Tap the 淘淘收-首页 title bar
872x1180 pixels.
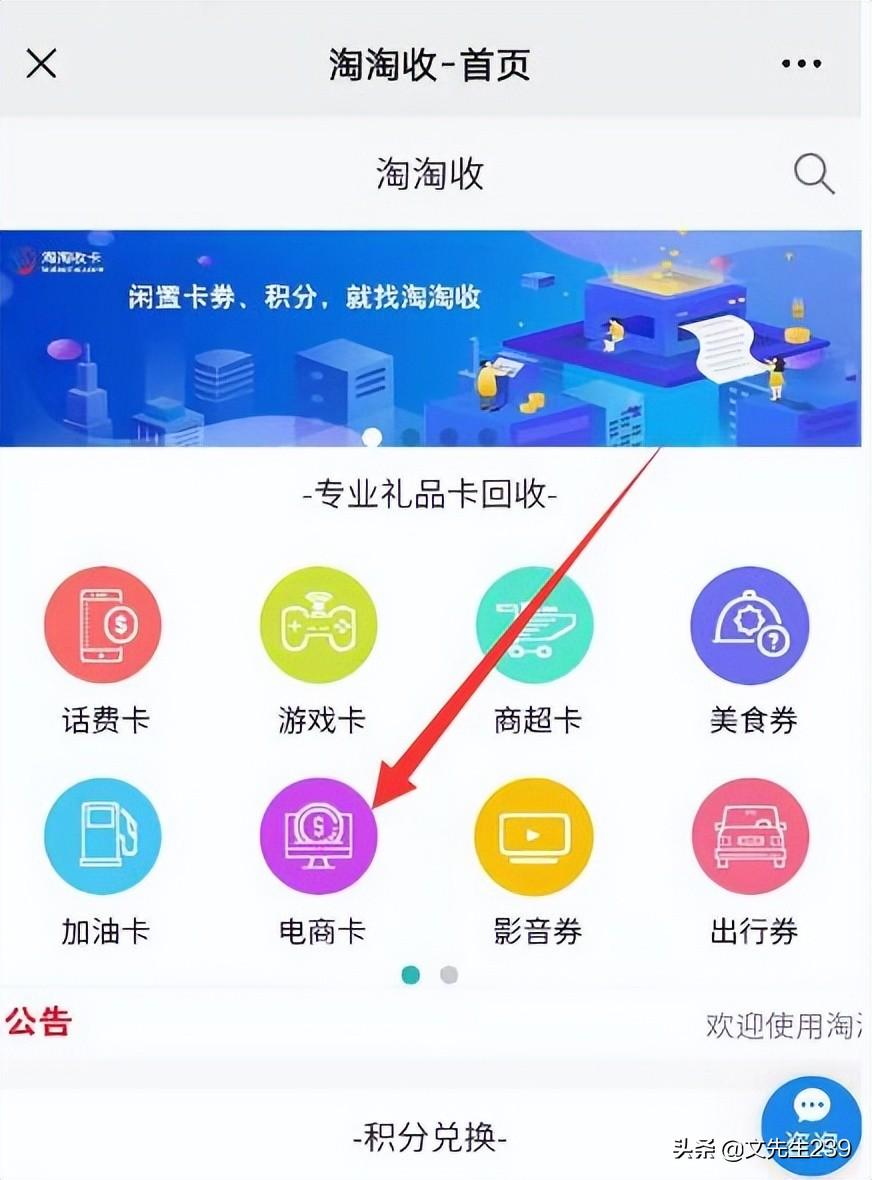coord(428,63)
